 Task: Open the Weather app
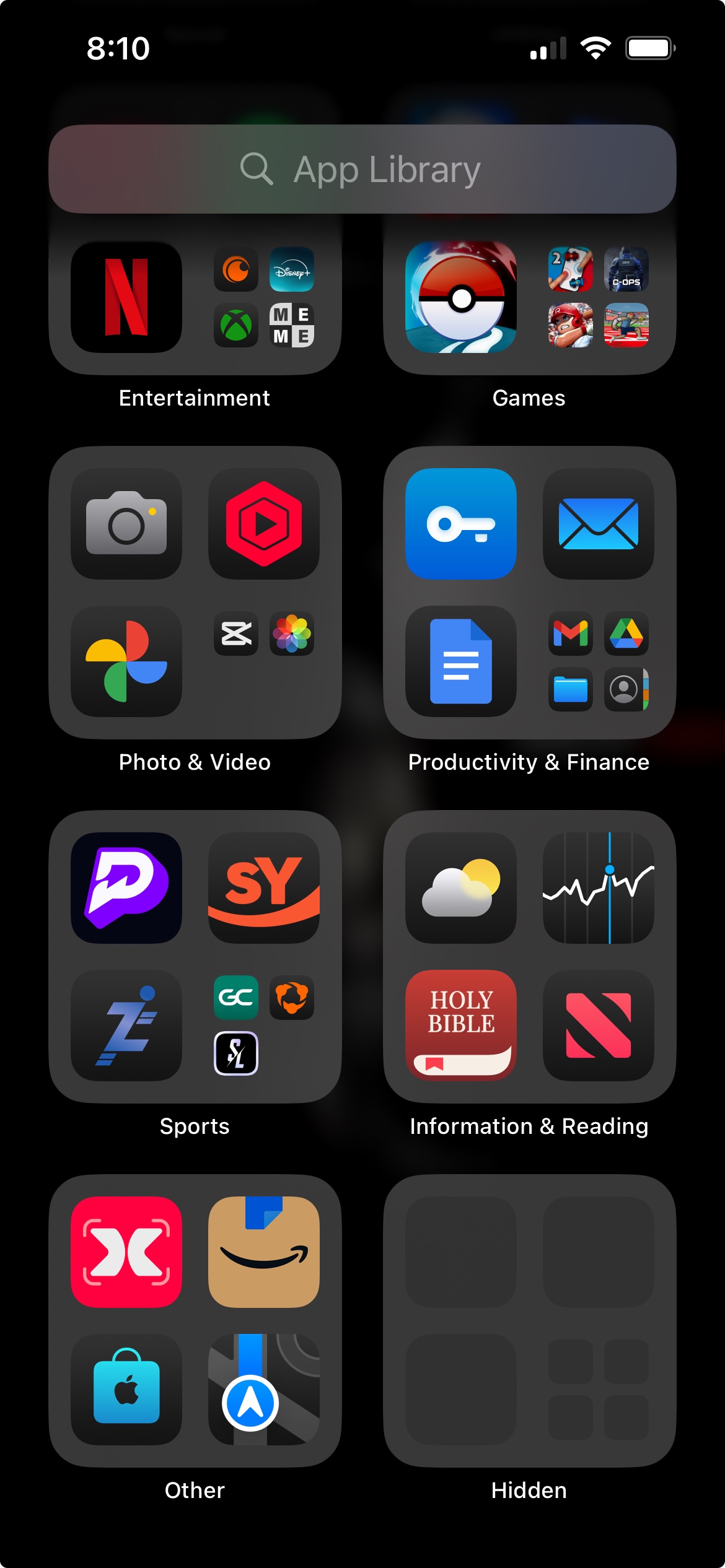pyautogui.click(x=460, y=888)
